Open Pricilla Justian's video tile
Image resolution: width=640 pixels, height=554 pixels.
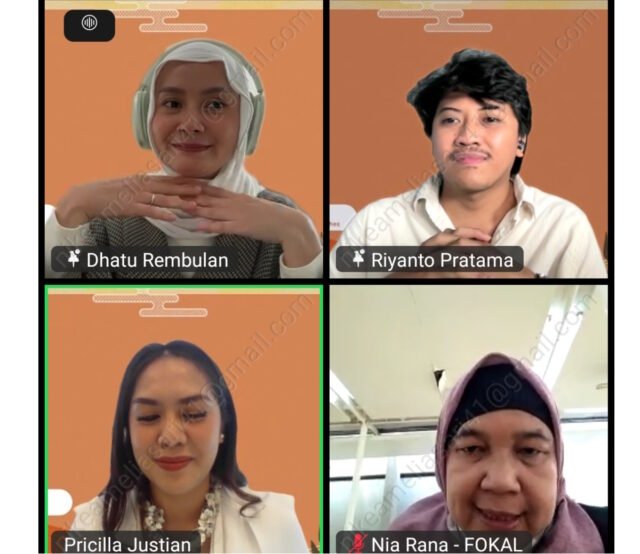click(185, 420)
